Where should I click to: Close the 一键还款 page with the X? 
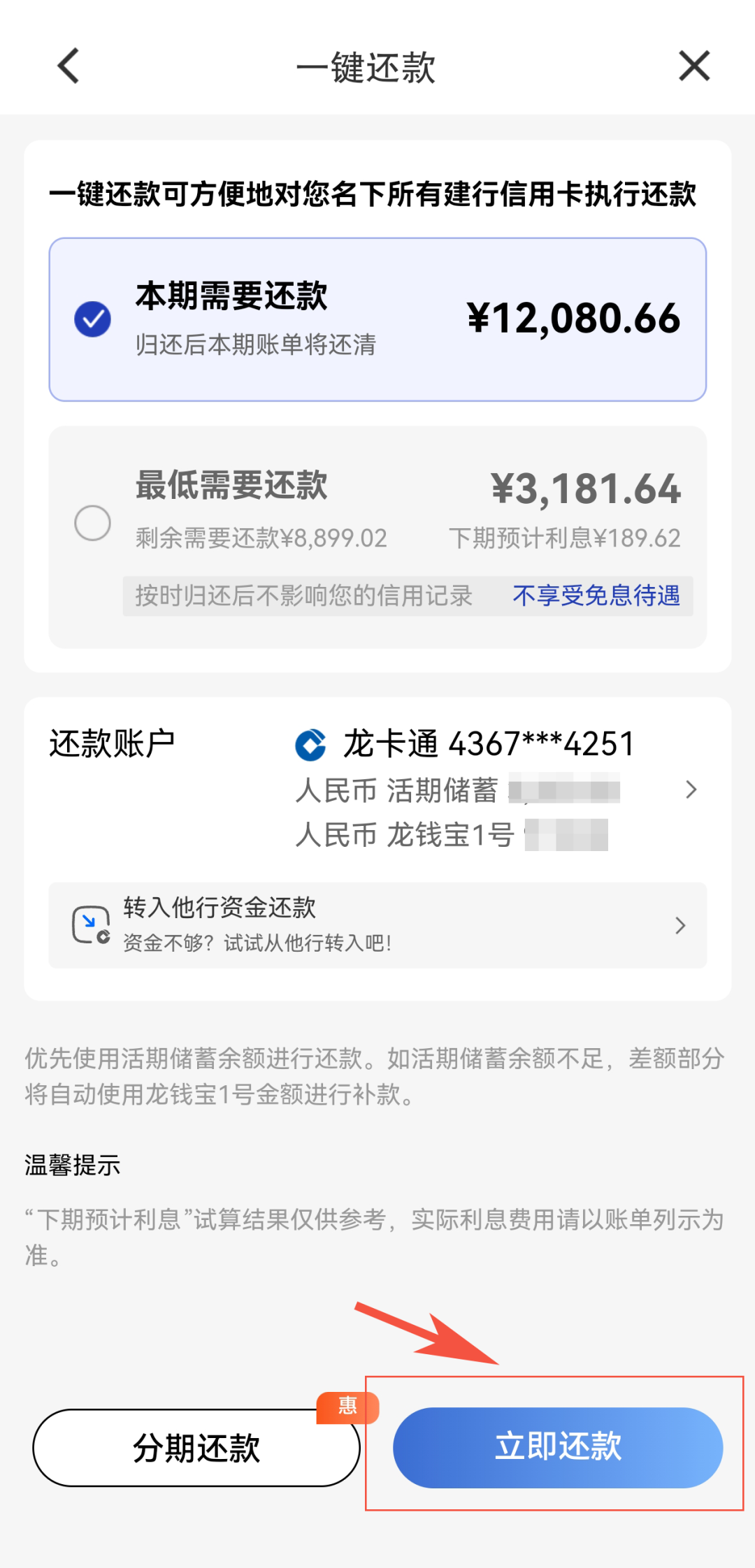click(x=693, y=66)
